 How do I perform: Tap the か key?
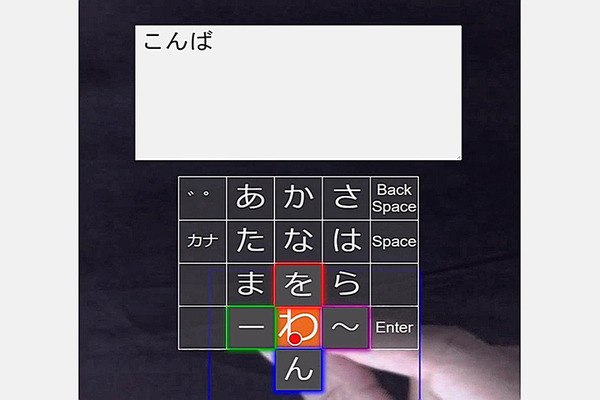(298, 198)
